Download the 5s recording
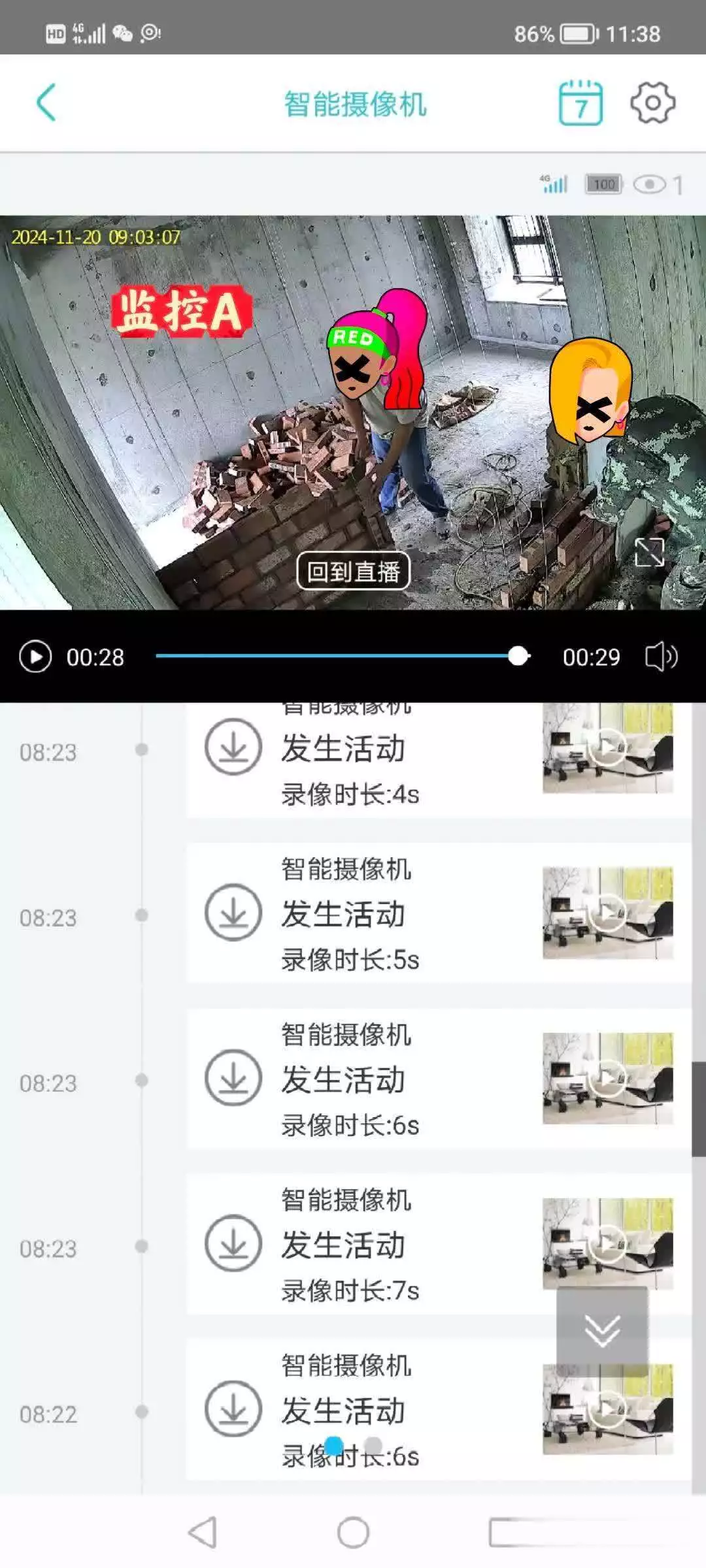The height and width of the screenshot is (1568, 706). (233, 912)
